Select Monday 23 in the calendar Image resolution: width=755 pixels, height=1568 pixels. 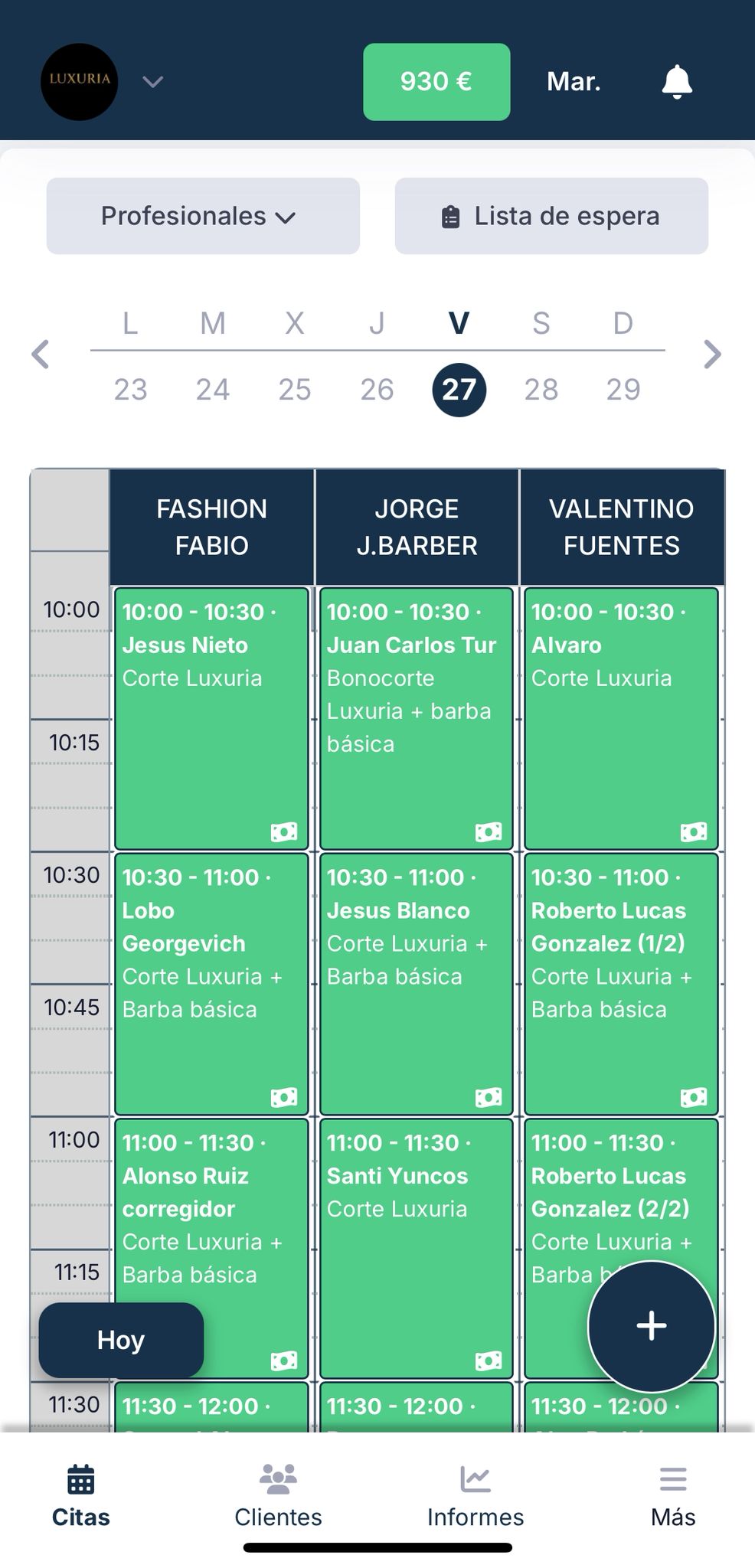click(x=130, y=390)
